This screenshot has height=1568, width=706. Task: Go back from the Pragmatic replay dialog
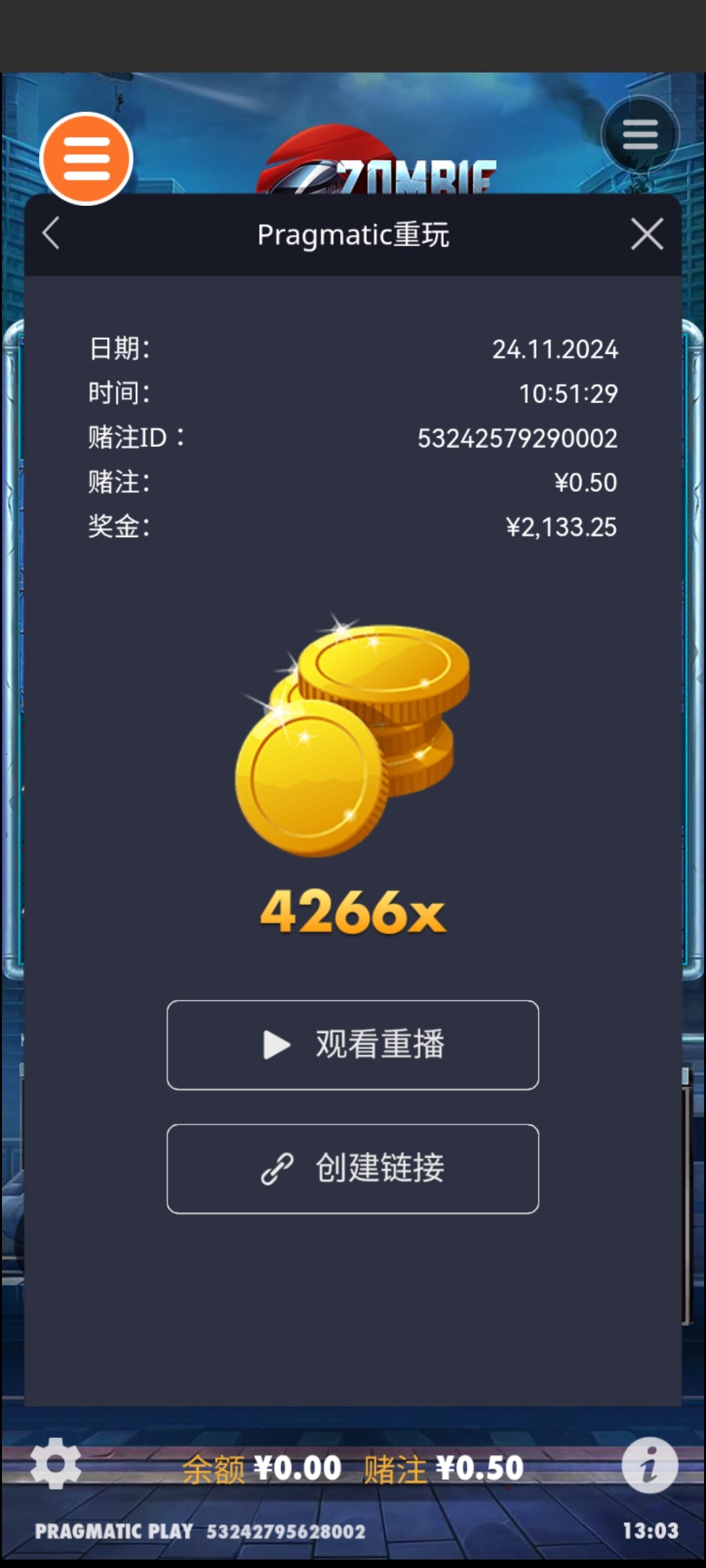click(x=51, y=233)
